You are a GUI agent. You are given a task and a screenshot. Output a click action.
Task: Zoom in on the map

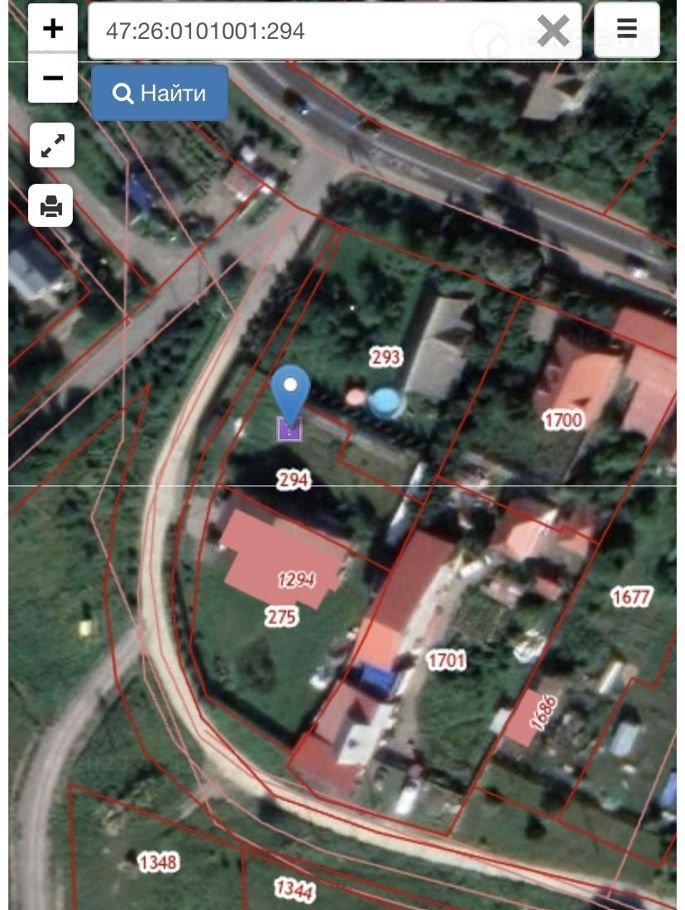(52, 28)
